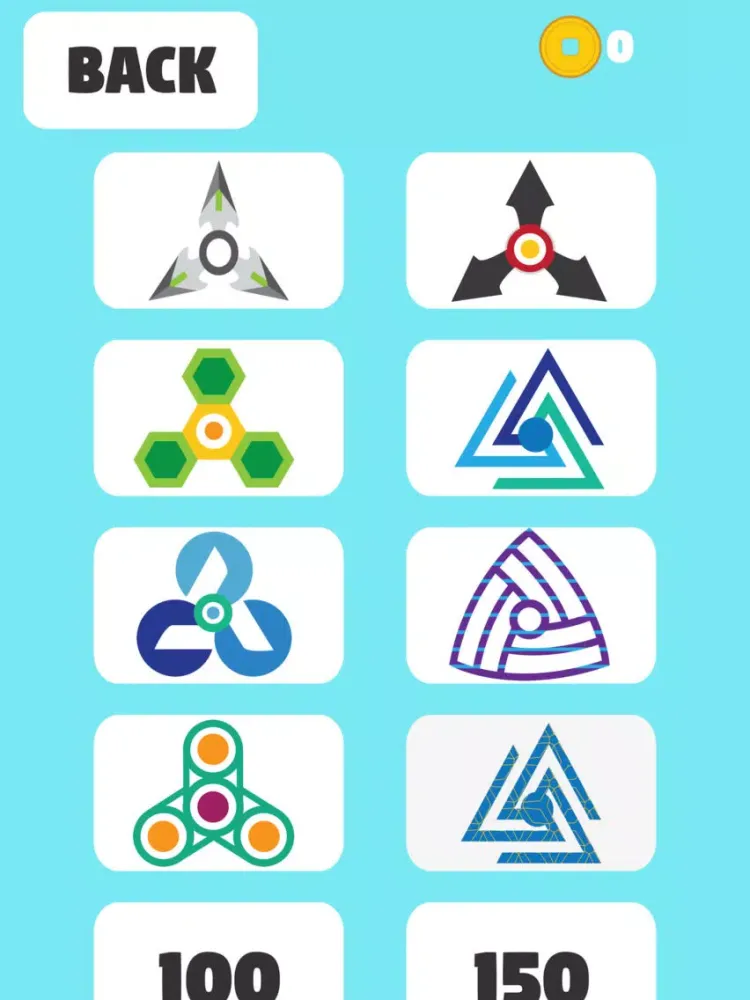
Task: Choose the blue patterned triangle spinner
Action: click(x=530, y=792)
